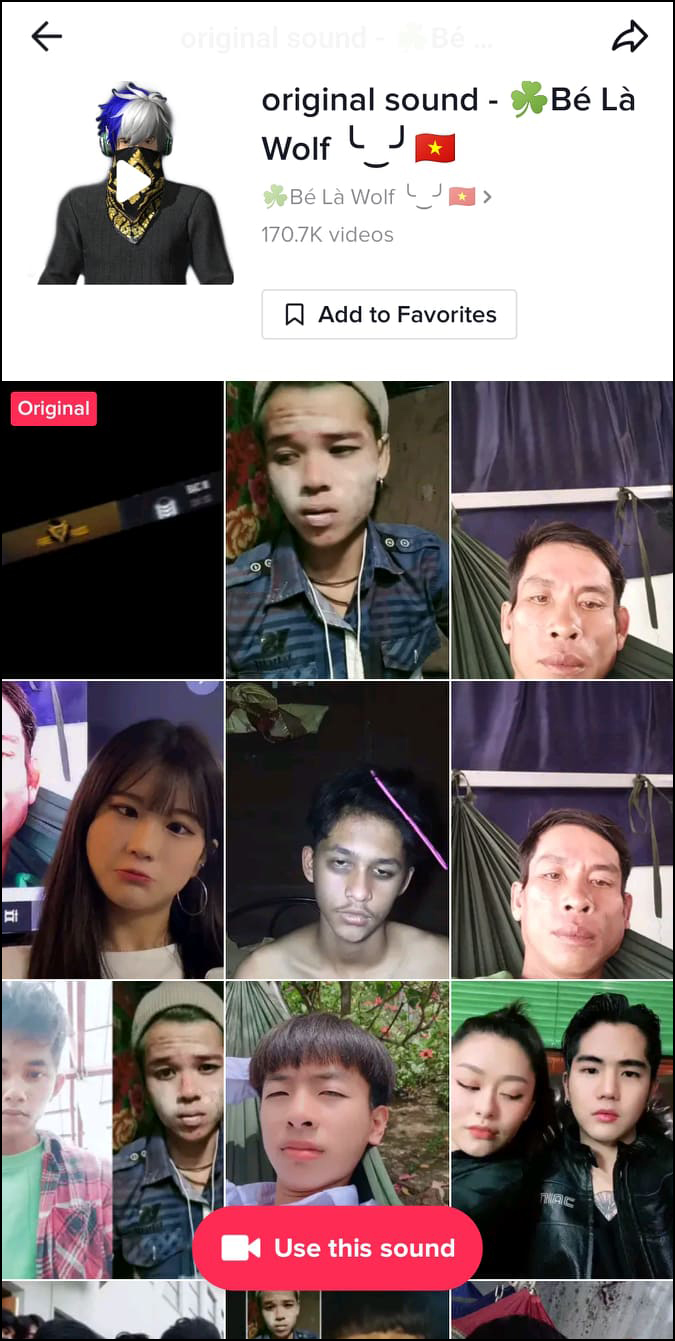
Task: Go back using the top-left arrow
Action: point(46,38)
